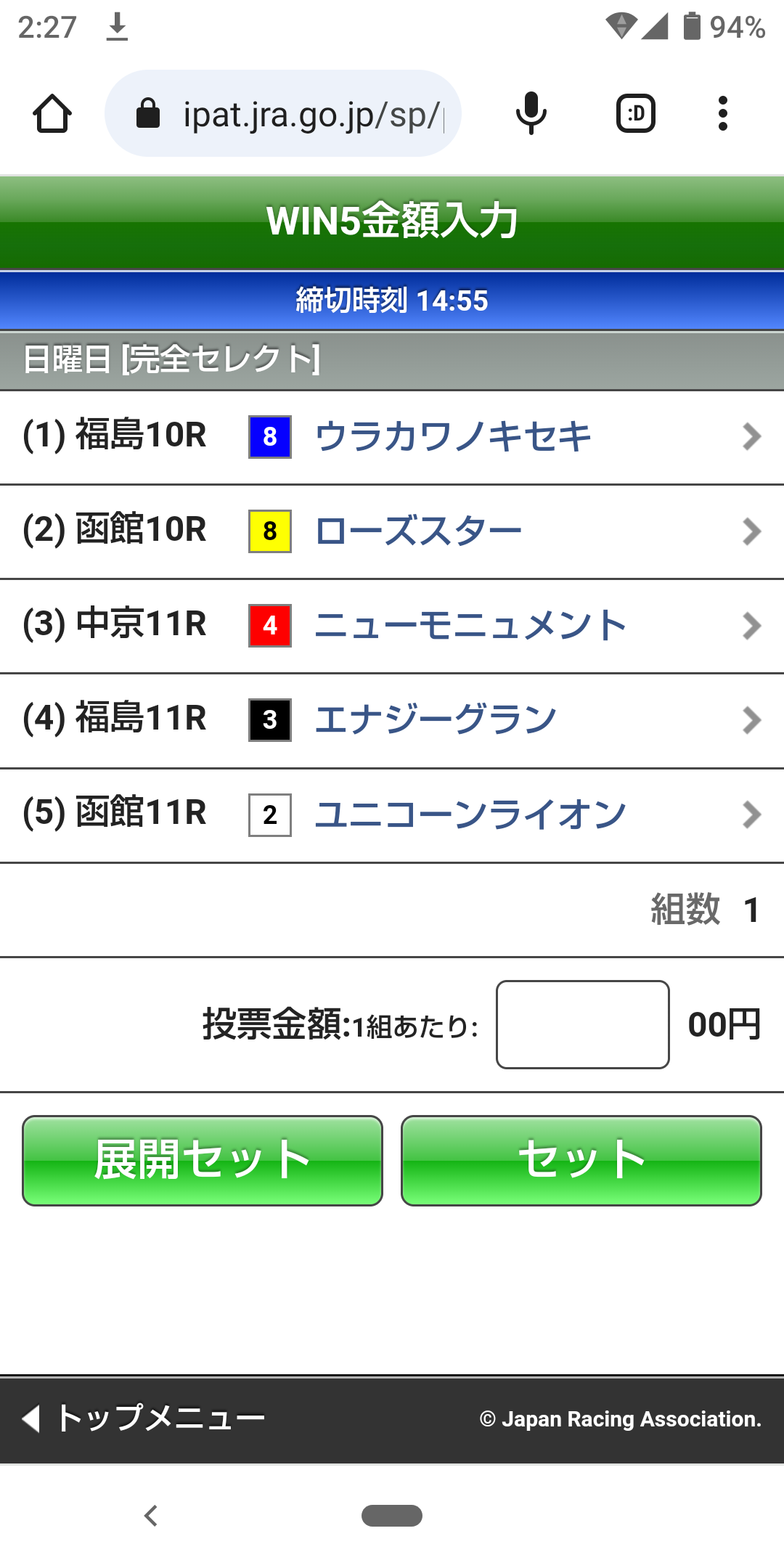Image resolution: width=784 pixels, height=1568 pixels.
Task: Tap the browser home icon
Action: tap(52, 114)
